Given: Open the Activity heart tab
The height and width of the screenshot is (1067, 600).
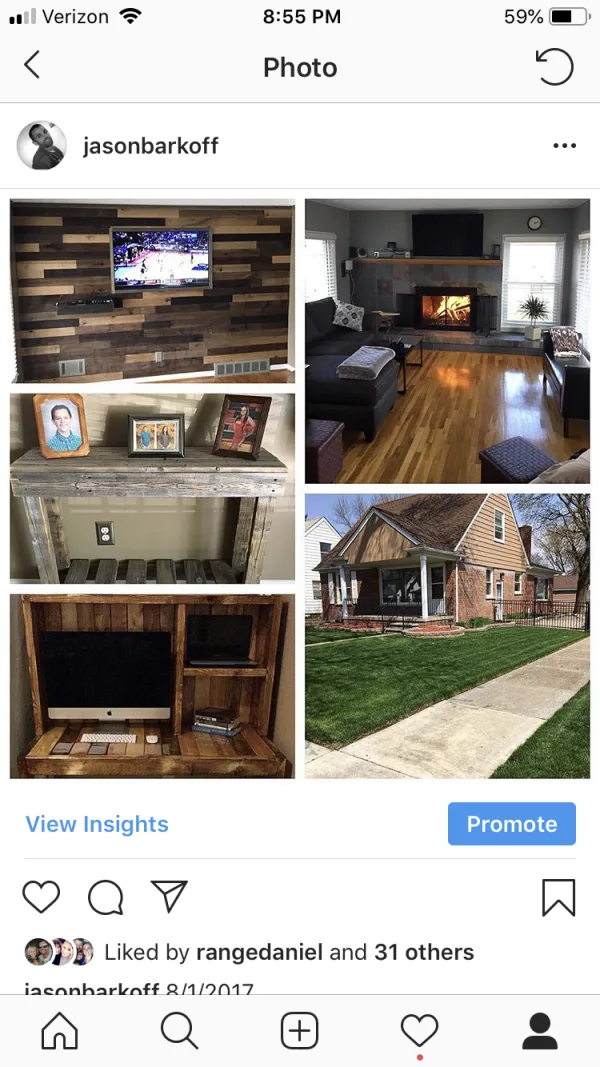Looking at the screenshot, I should (419, 1030).
